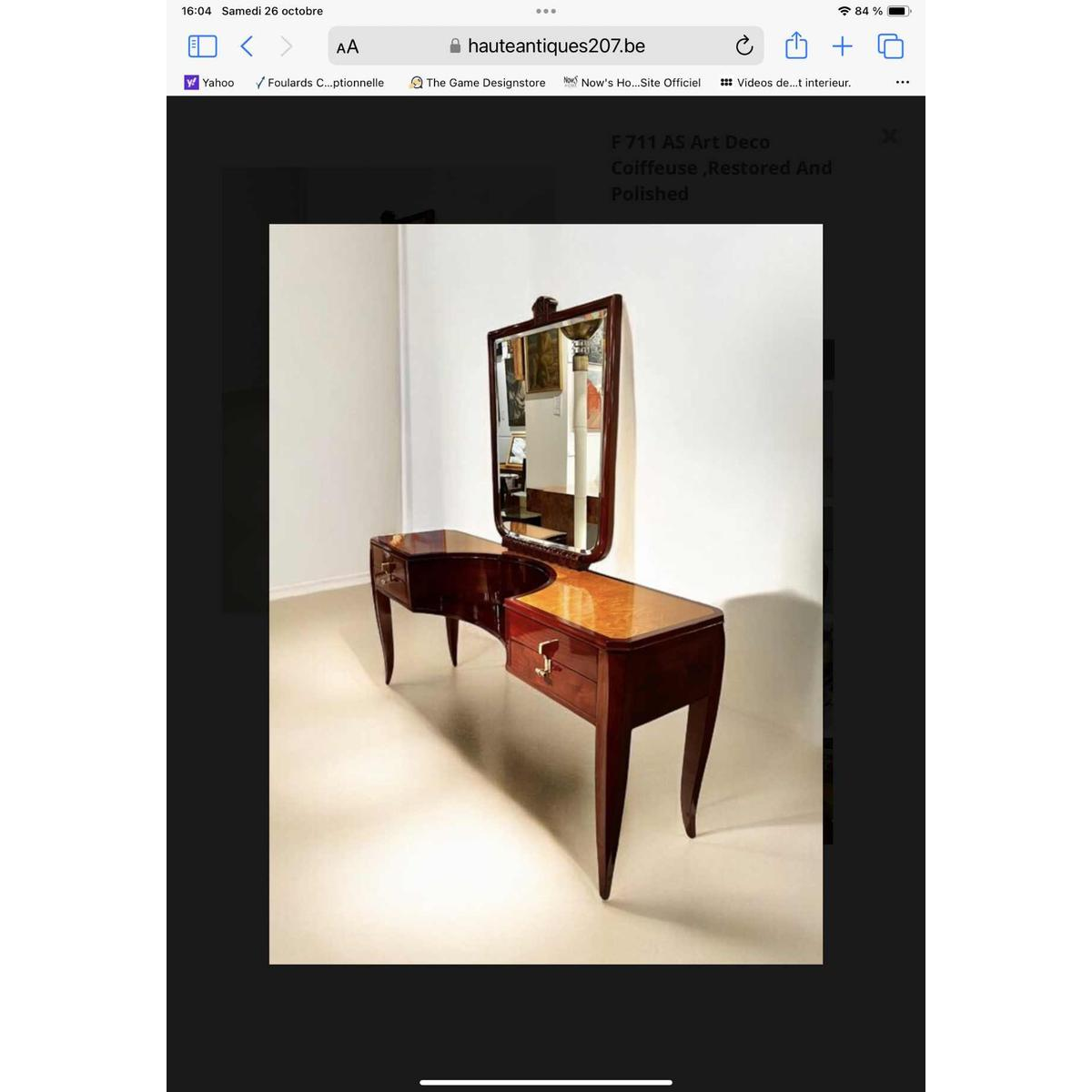Show the tab overview
Viewport: 1092px width, 1092px height.
click(890, 46)
